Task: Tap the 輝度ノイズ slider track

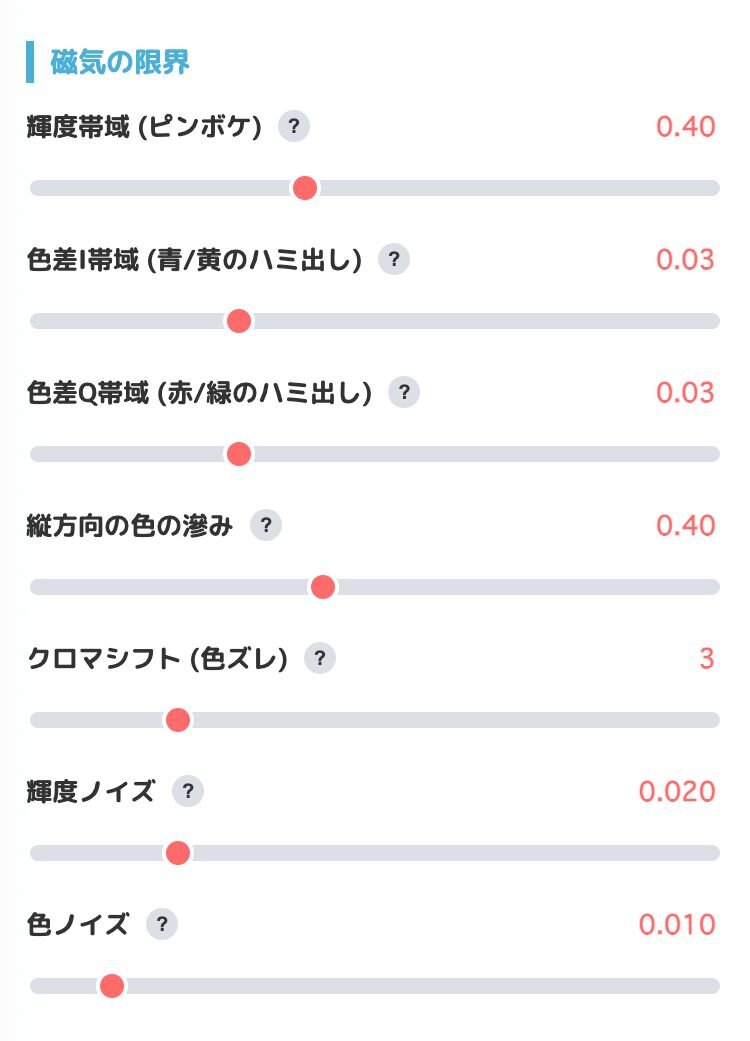Action: (375, 853)
